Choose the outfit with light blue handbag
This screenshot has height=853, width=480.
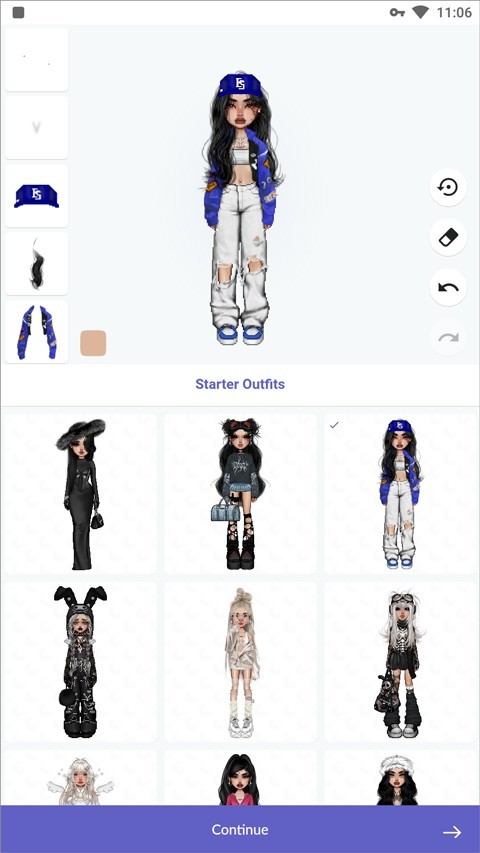click(x=240, y=493)
